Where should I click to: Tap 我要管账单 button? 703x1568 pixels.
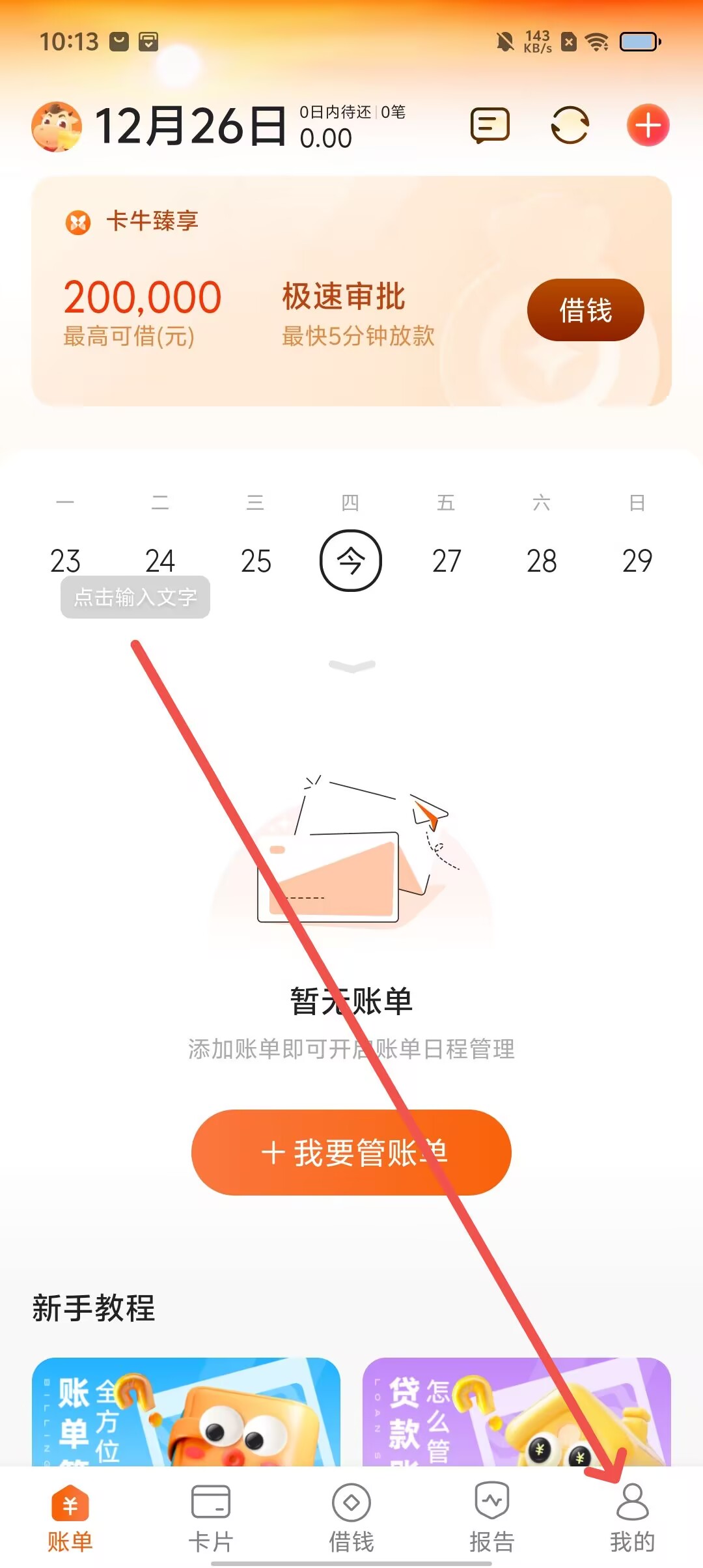[x=351, y=1152]
